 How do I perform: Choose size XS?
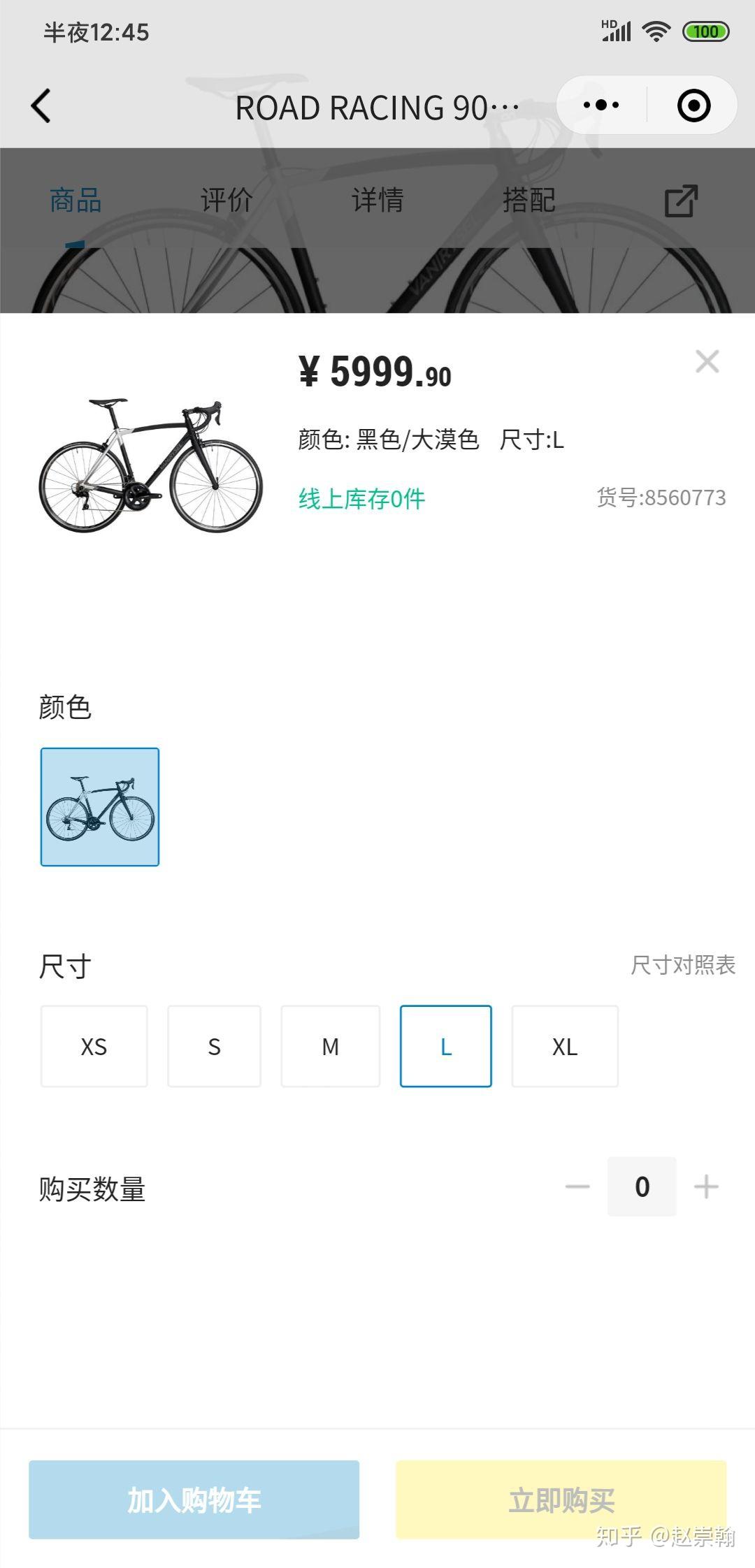click(94, 1047)
